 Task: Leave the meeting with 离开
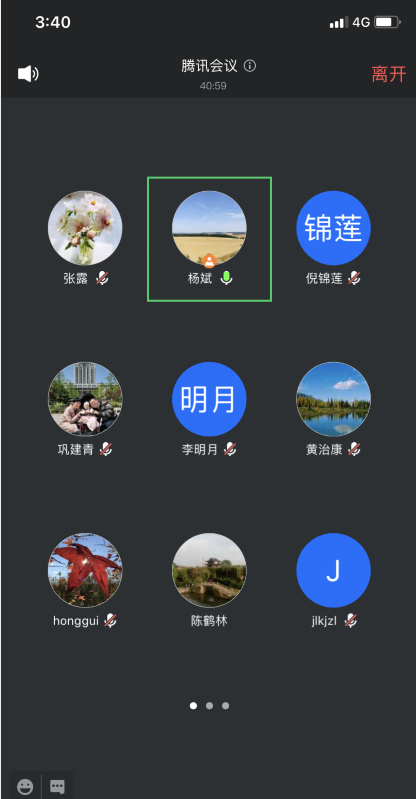pos(389,74)
